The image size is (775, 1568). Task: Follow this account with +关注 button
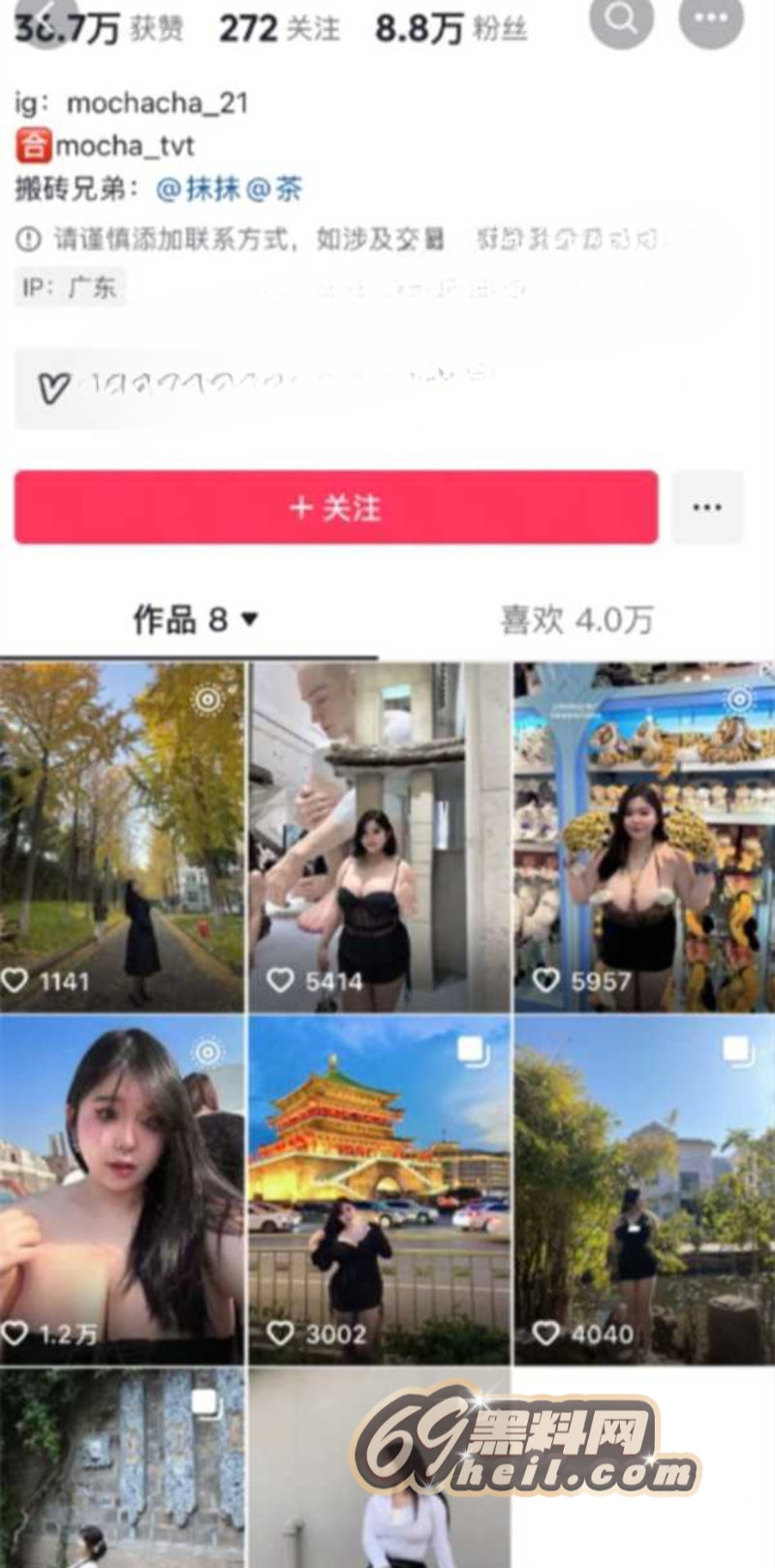pyautogui.click(x=335, y=507)
